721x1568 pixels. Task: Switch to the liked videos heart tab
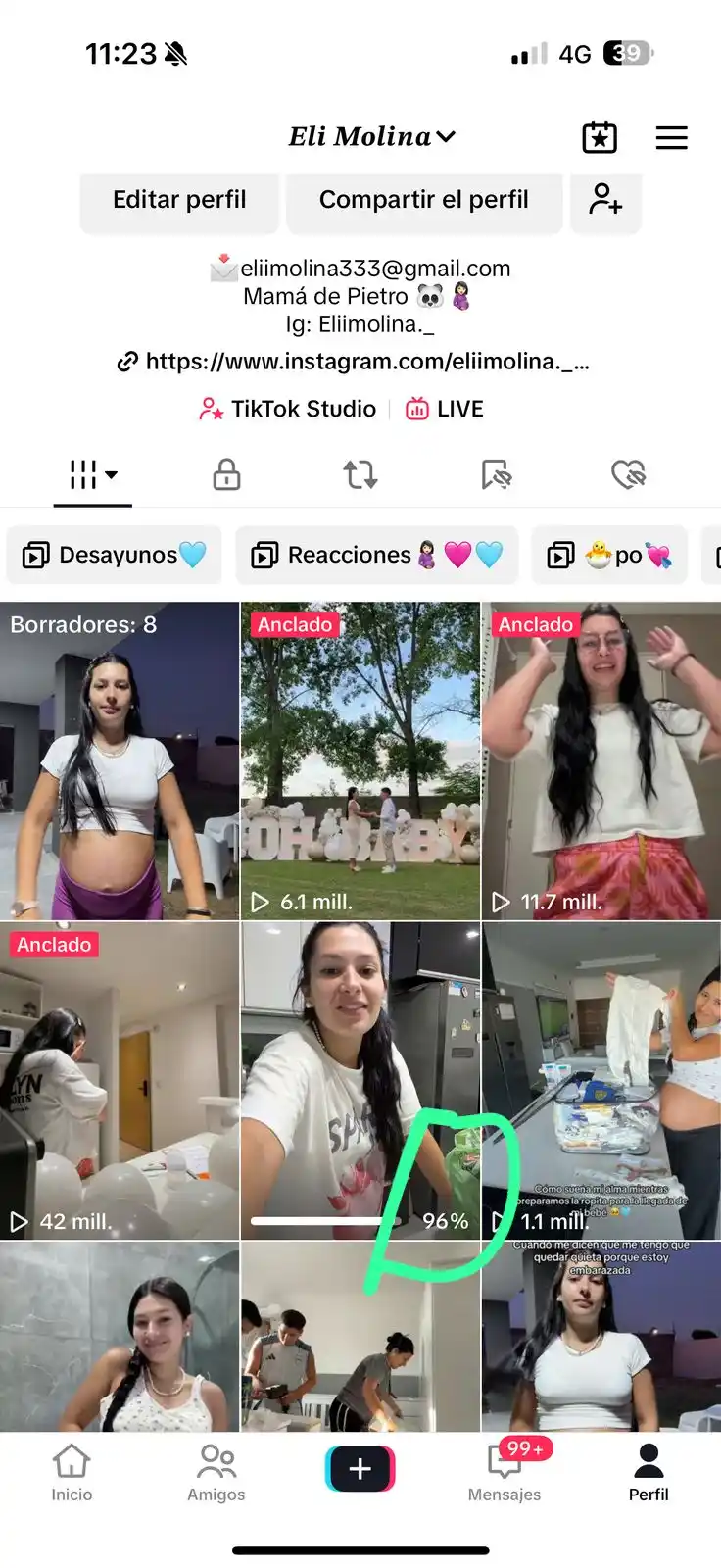[x=628, y=475]
